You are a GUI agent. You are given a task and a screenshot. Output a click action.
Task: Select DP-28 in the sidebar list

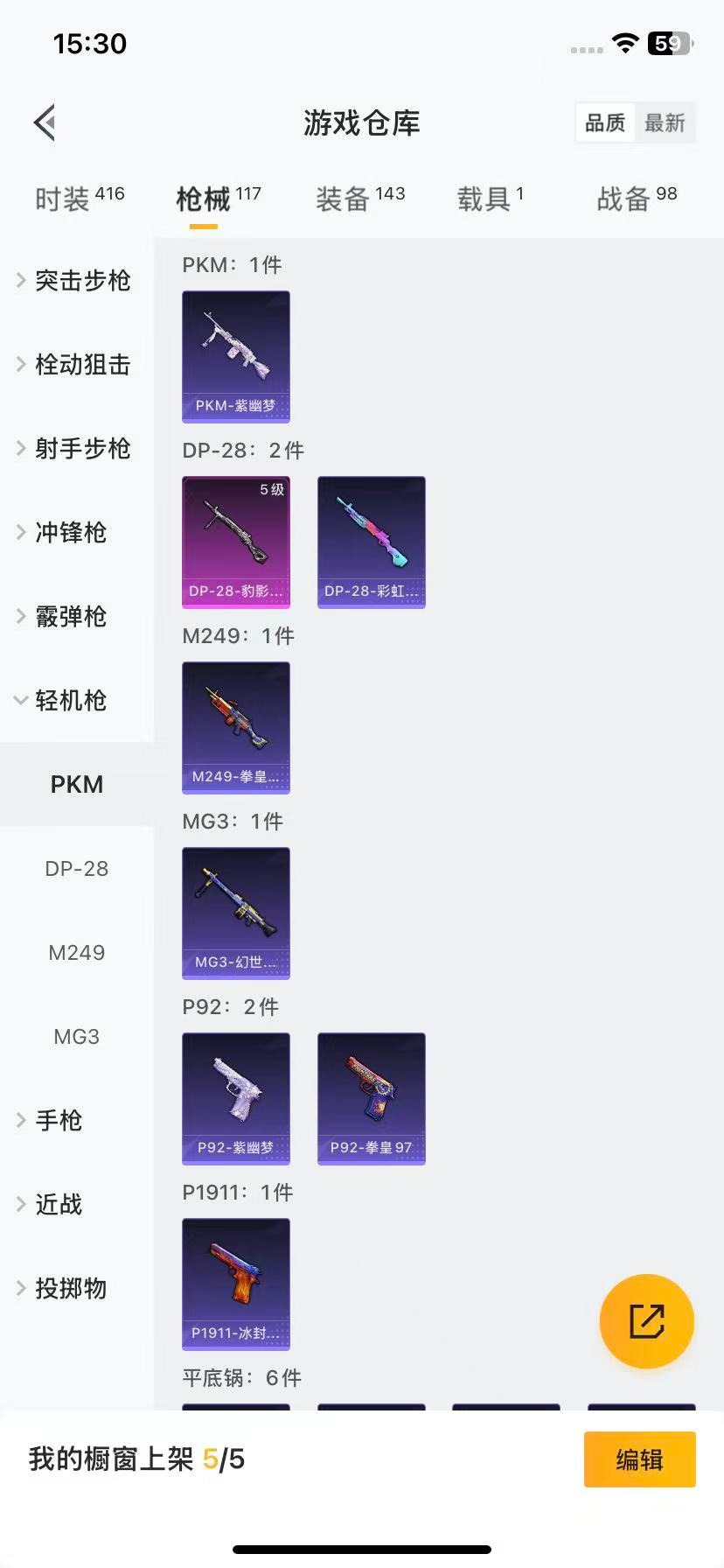pyautogui.click(x=77, y=868)
